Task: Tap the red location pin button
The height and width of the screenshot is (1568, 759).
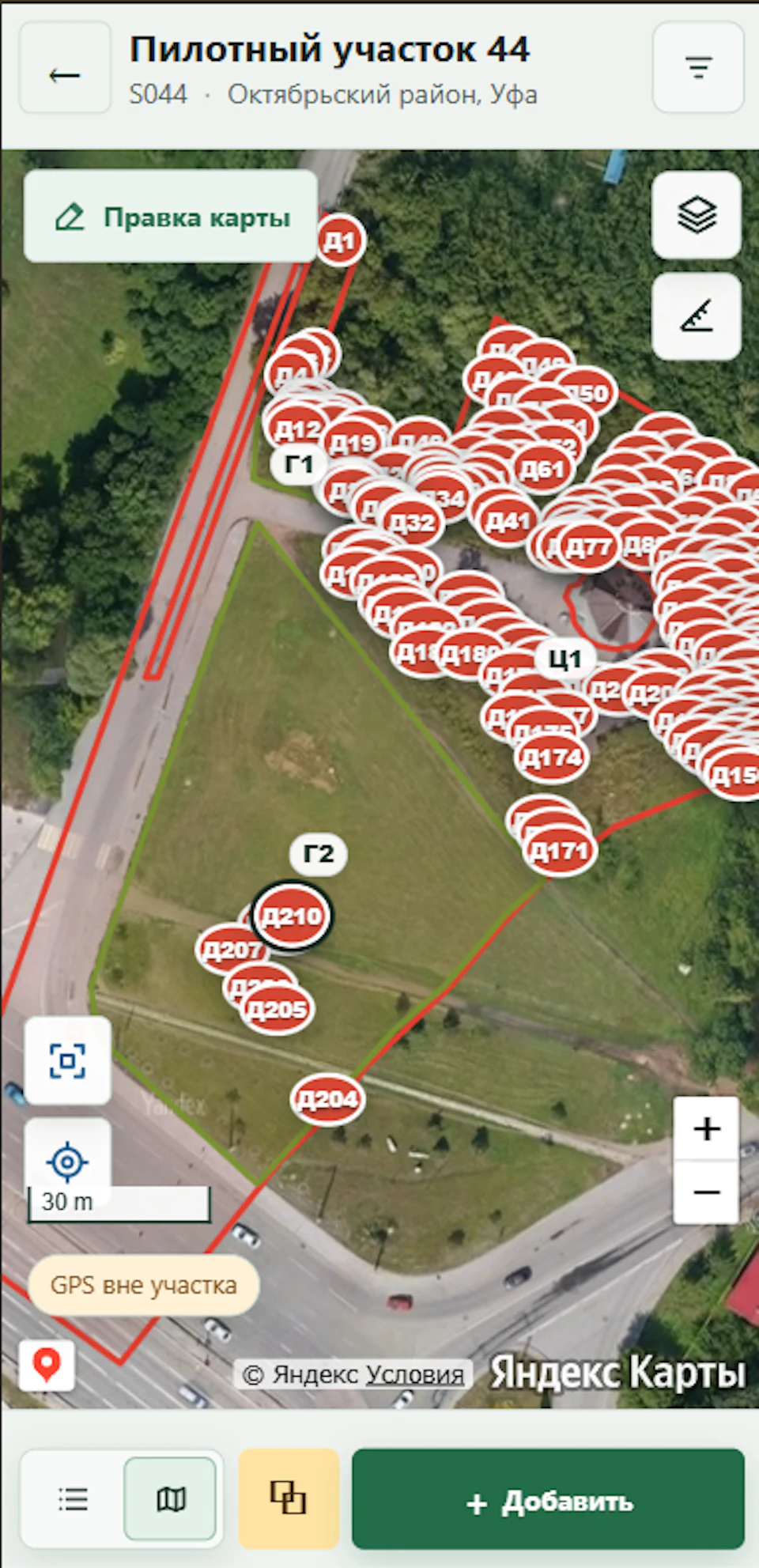Action: click(x=47, y=1365)
